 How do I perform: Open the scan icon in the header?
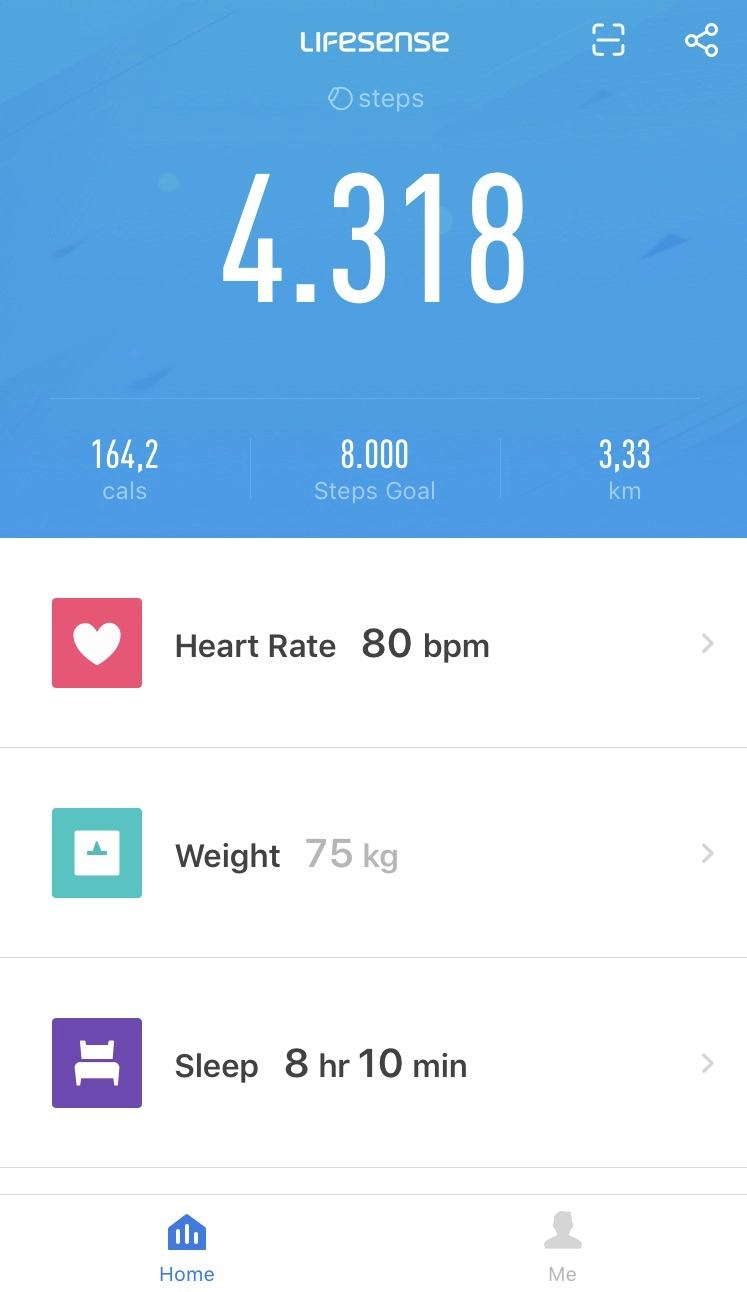point(608,41)
